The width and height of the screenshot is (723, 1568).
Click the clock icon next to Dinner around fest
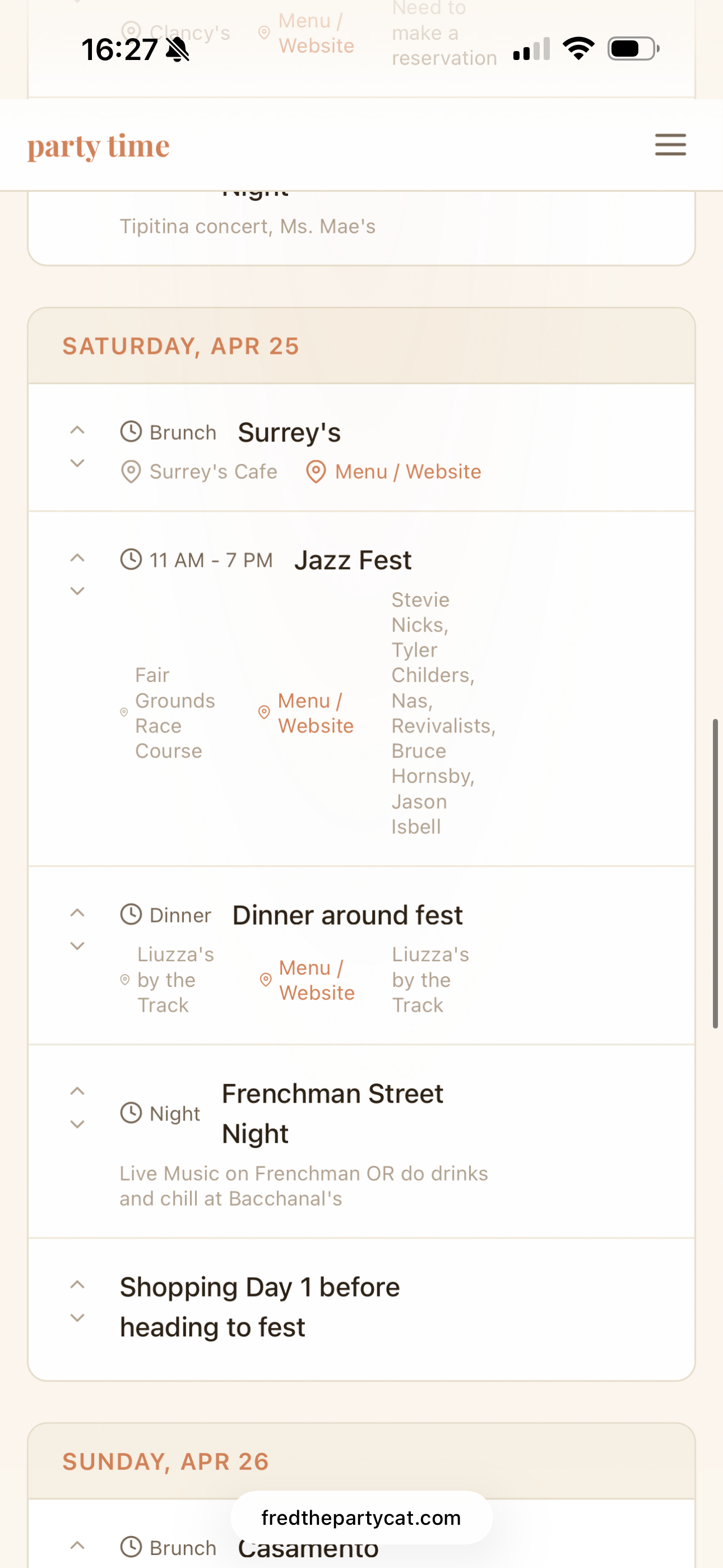pyautogui.click(x=132, y=914)
